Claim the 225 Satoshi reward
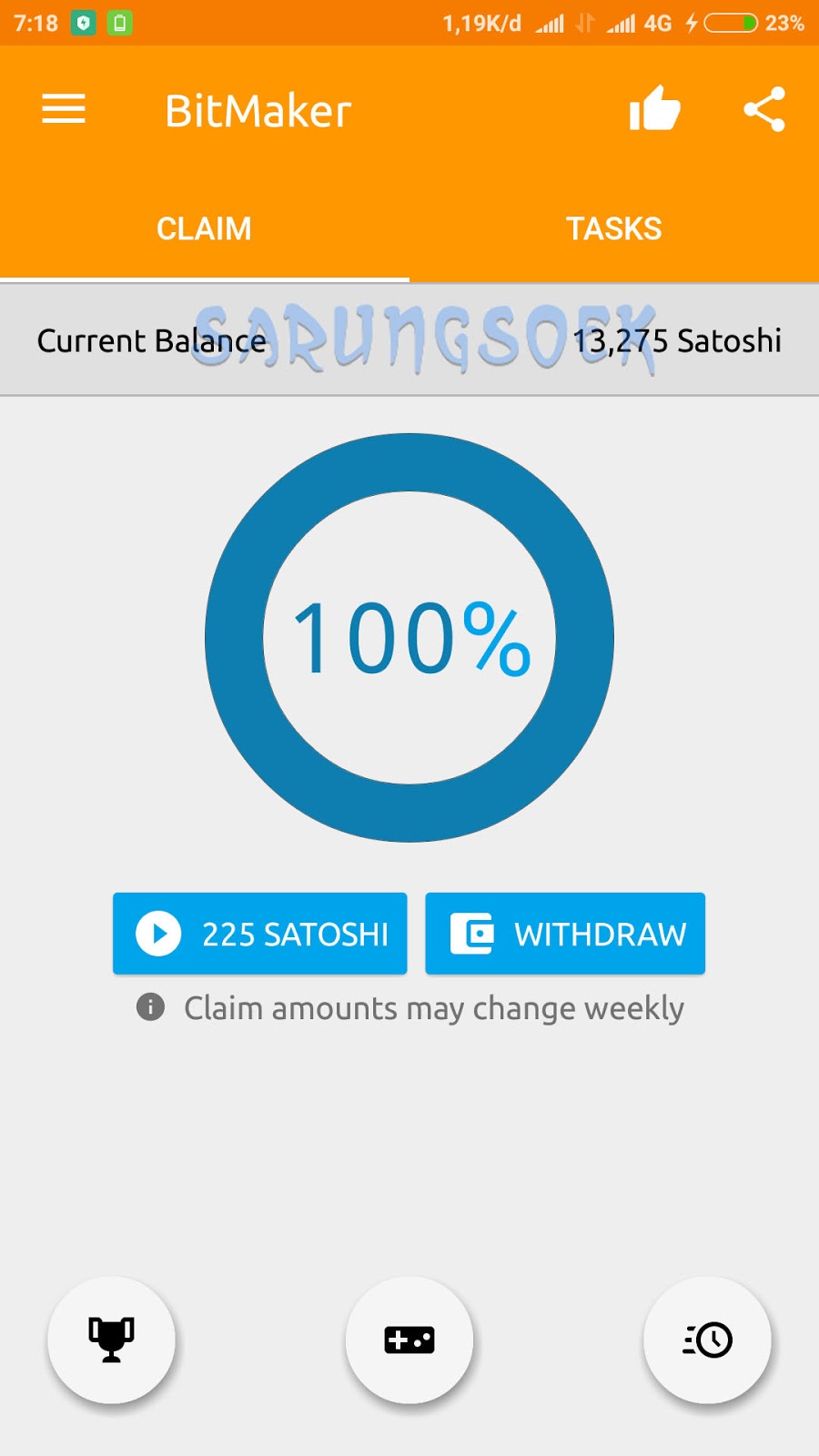Viewport: 819px width, 1456px height. [x=260, y=934]
